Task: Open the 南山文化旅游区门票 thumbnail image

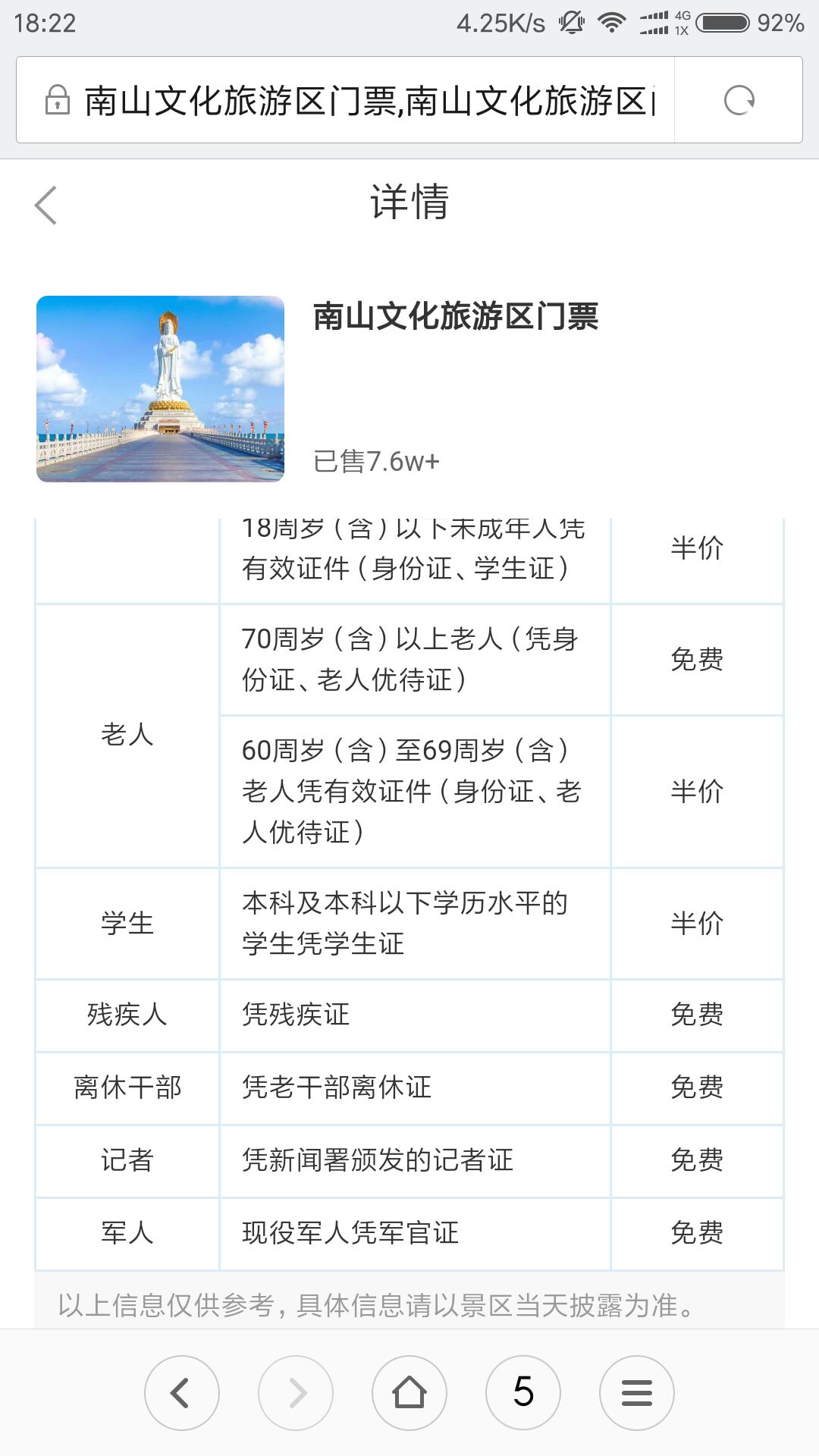Action: click(x=160, y=388)
